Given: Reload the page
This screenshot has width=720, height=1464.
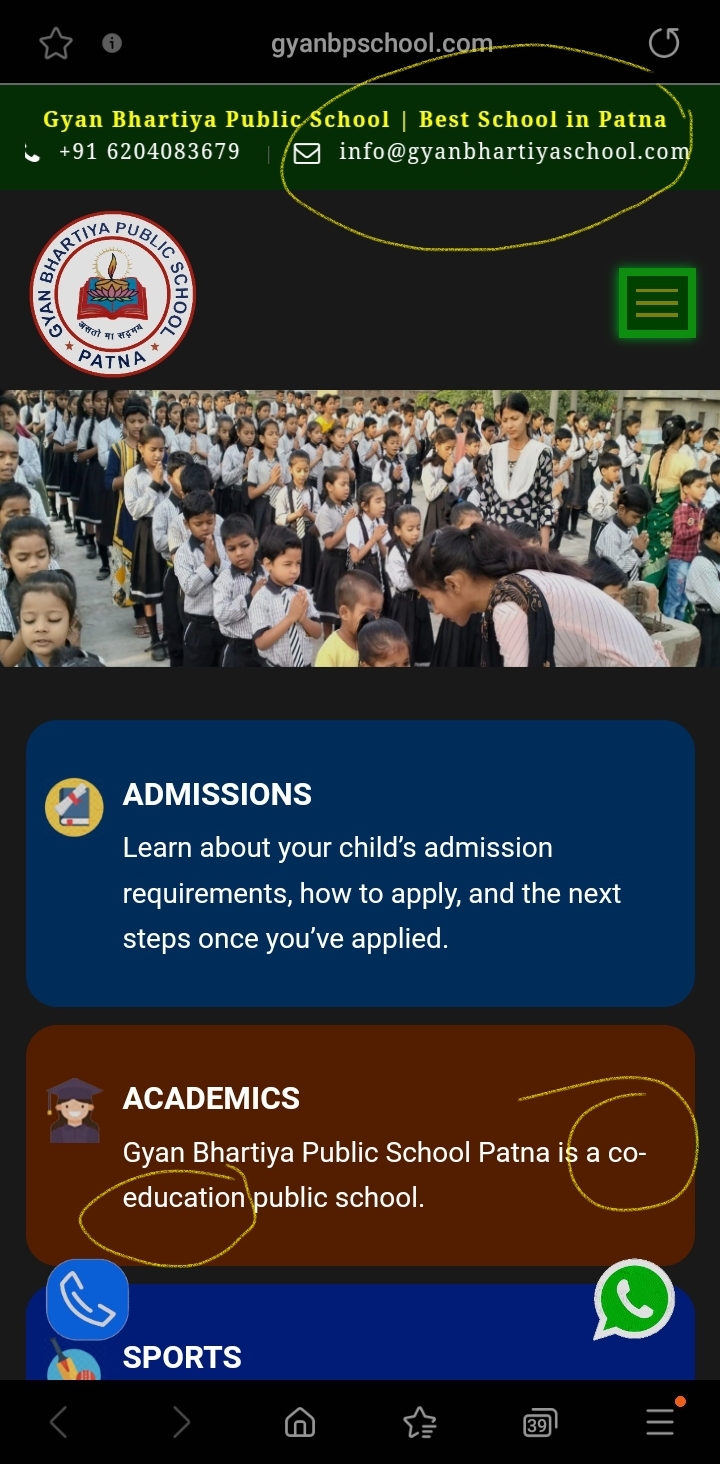Looking at the screenshot, I should coord(663,43).
